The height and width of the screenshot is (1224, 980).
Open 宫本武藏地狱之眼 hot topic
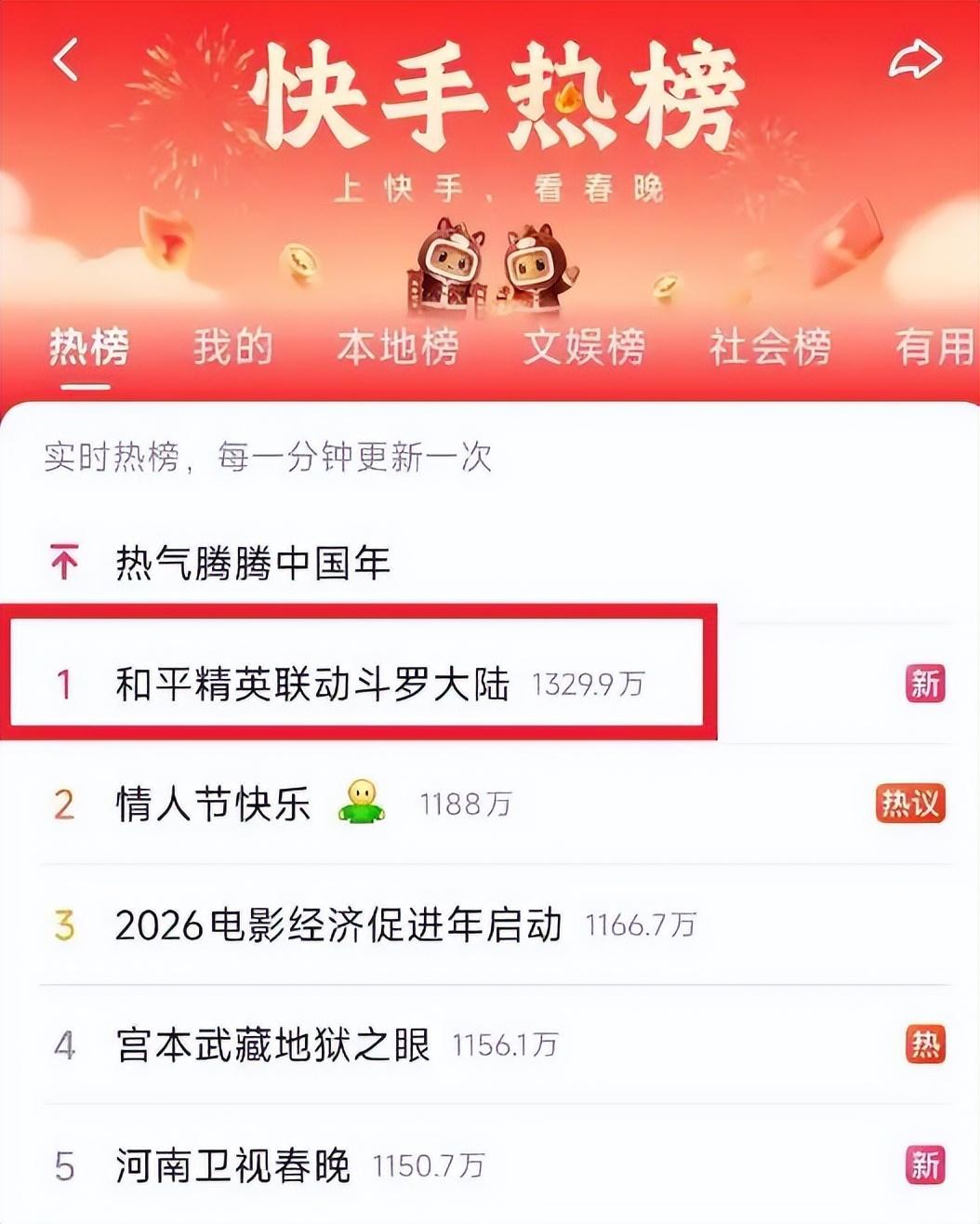[273, 1044]
